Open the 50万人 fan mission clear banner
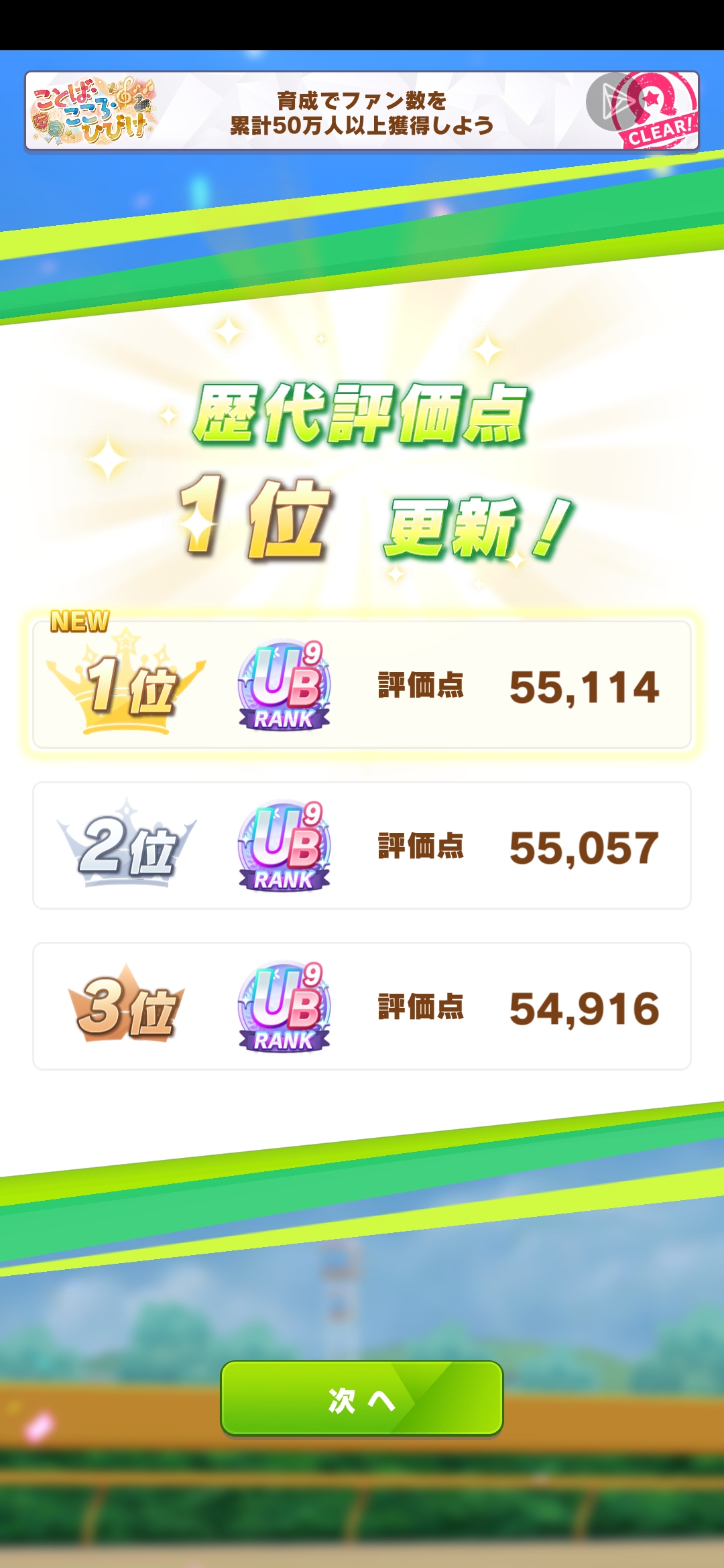Screen dimensions: 724x1568 [361, 112]
